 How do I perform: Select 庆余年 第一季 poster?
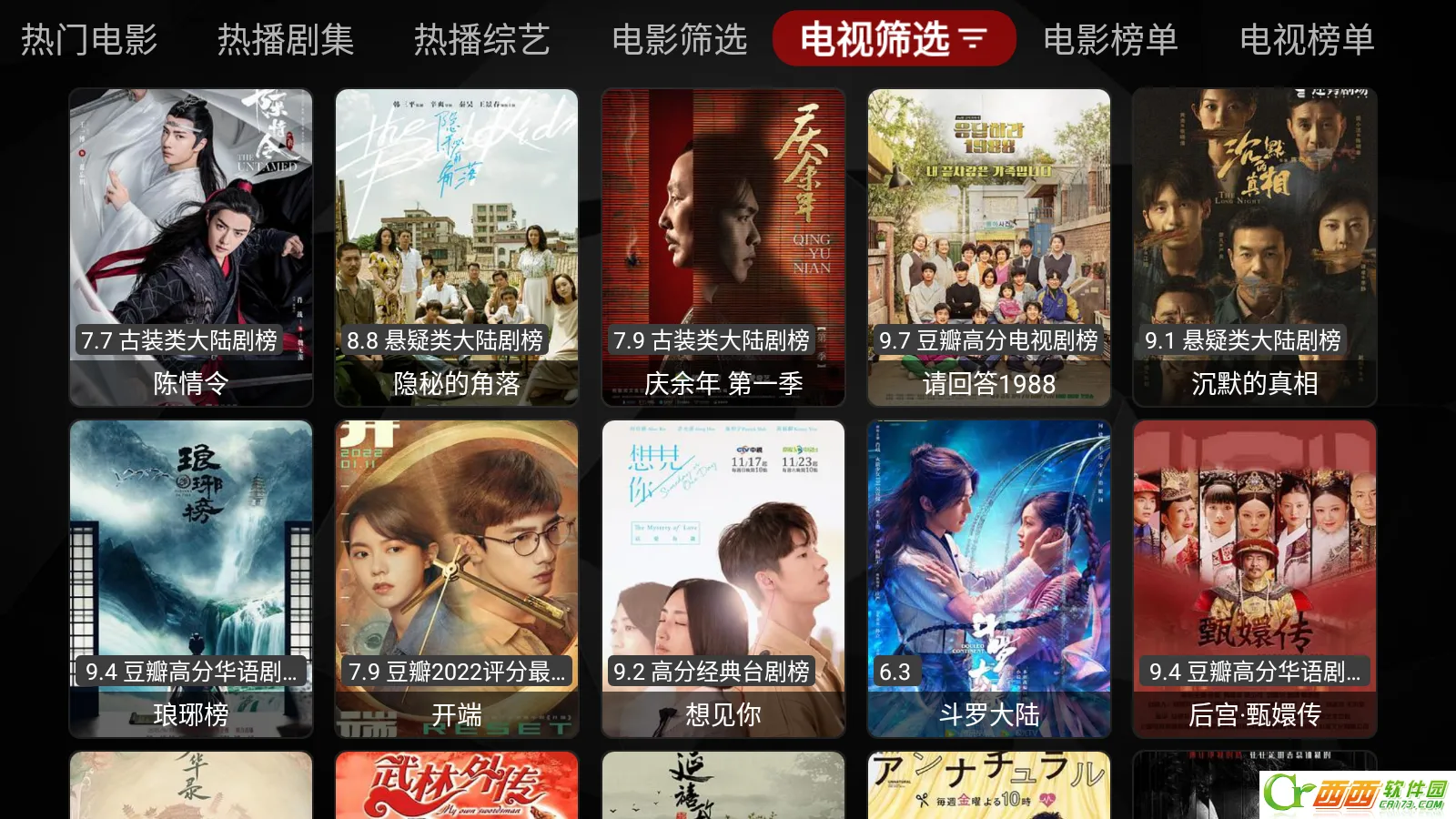[x=723, y=247]
